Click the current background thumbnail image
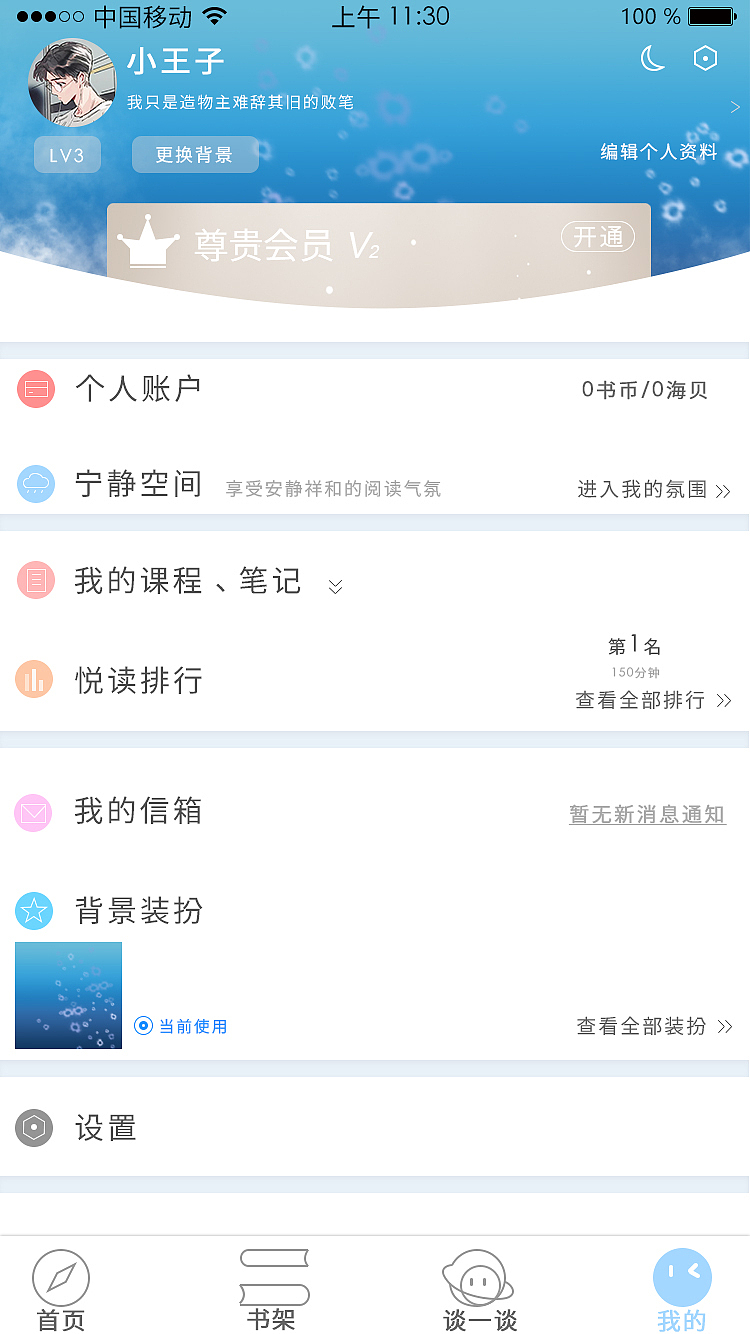750x1334 pixels. (x=68, y=995)
